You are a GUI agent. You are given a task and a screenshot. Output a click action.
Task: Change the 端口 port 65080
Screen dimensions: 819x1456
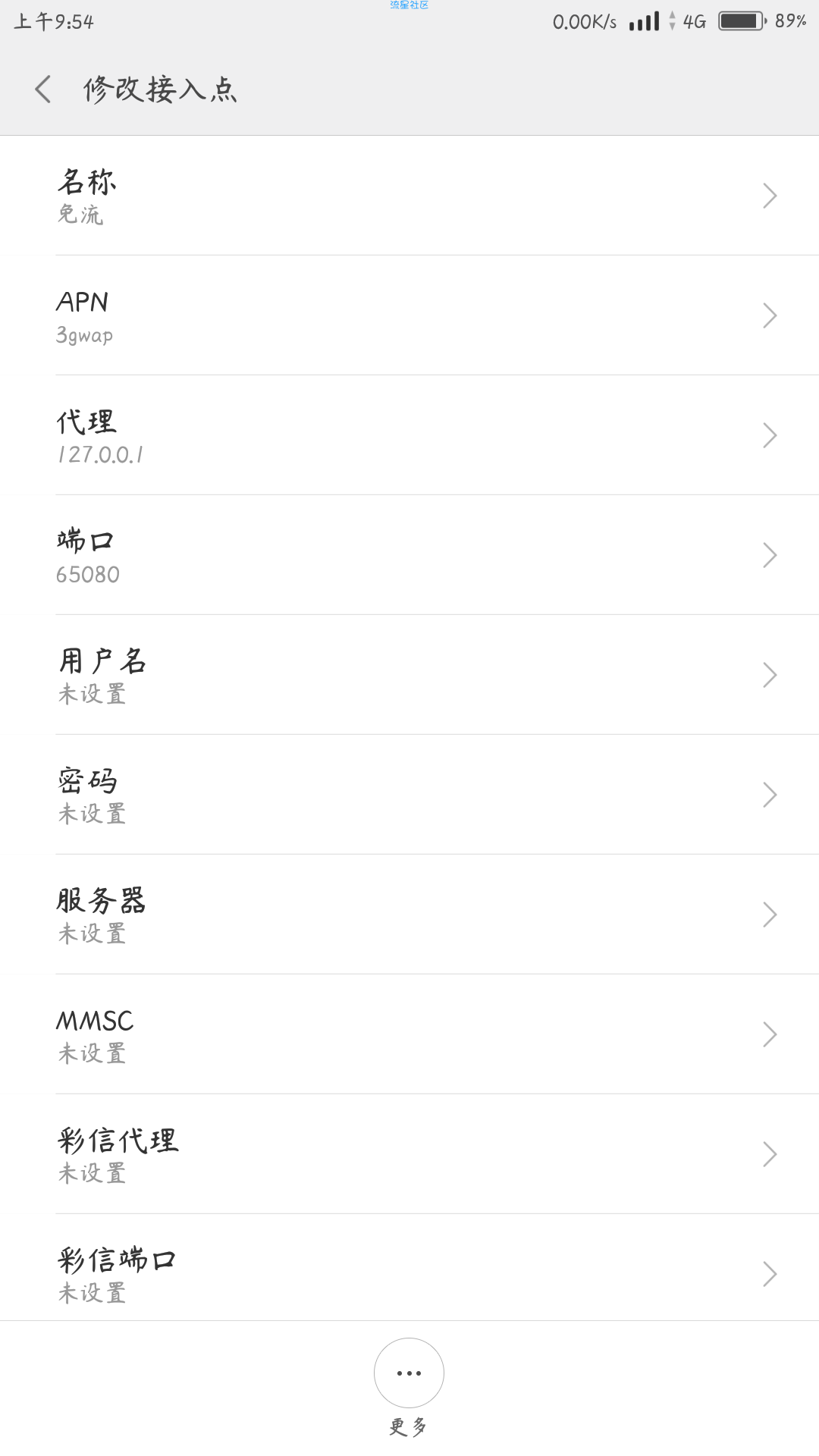coord(409,555)
